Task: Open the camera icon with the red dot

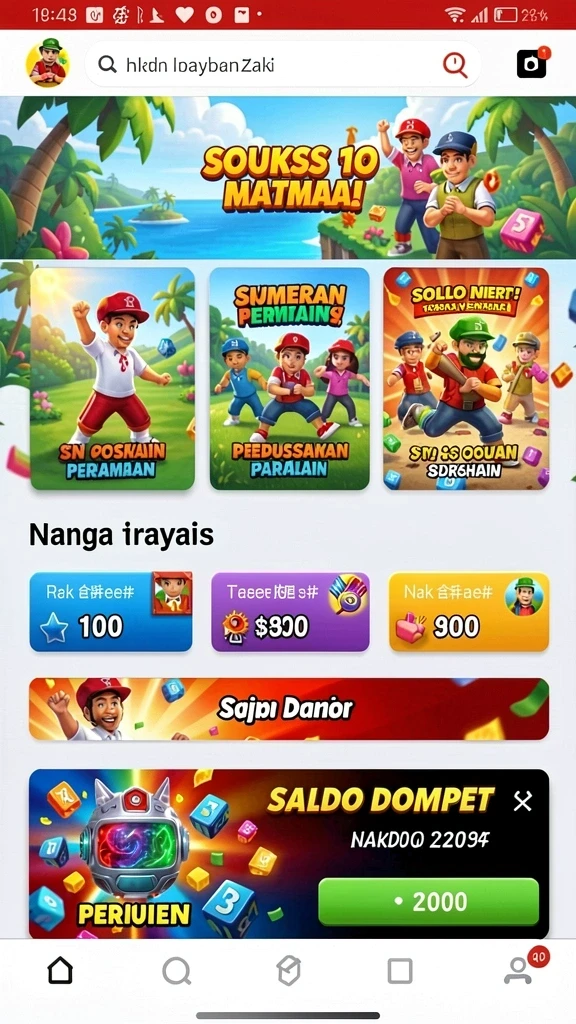Action: 532,63
